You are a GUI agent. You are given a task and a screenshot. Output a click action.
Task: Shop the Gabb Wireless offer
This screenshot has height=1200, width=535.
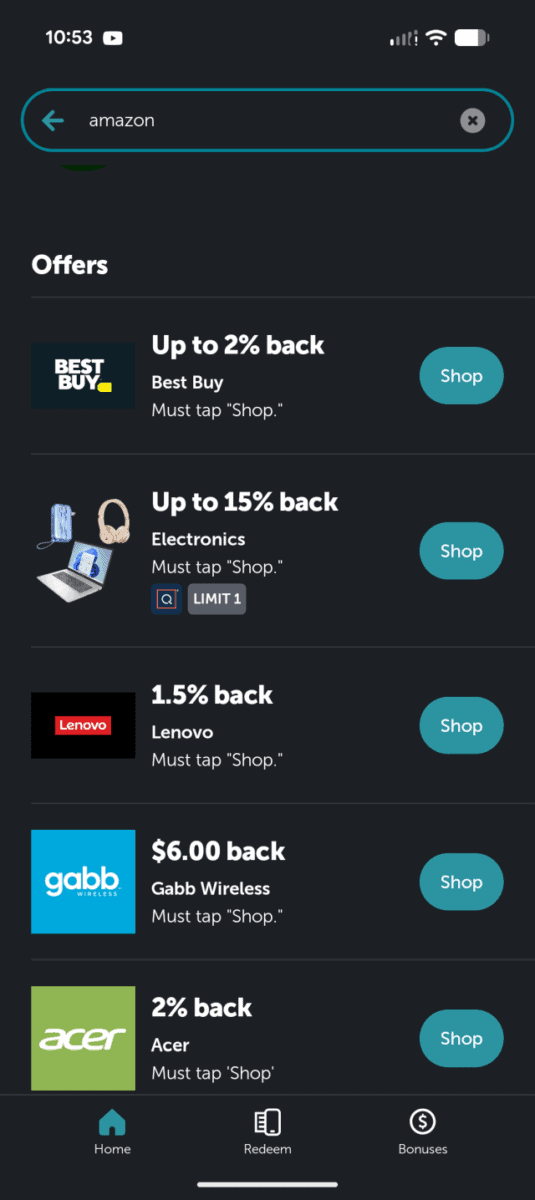coord(461,882)
